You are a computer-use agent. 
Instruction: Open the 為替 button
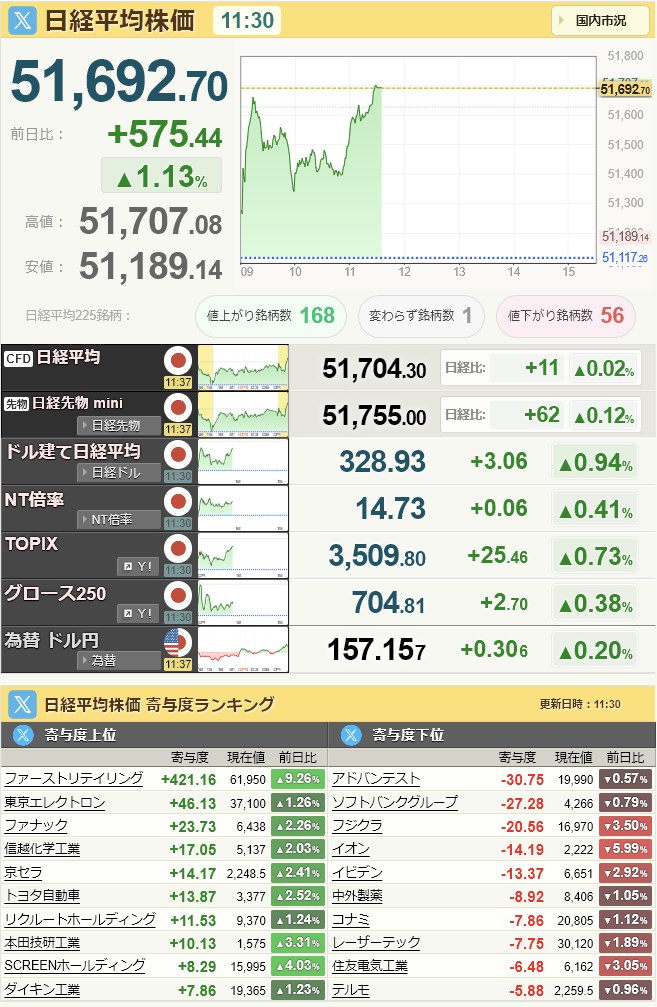click(x=119, y=660)
